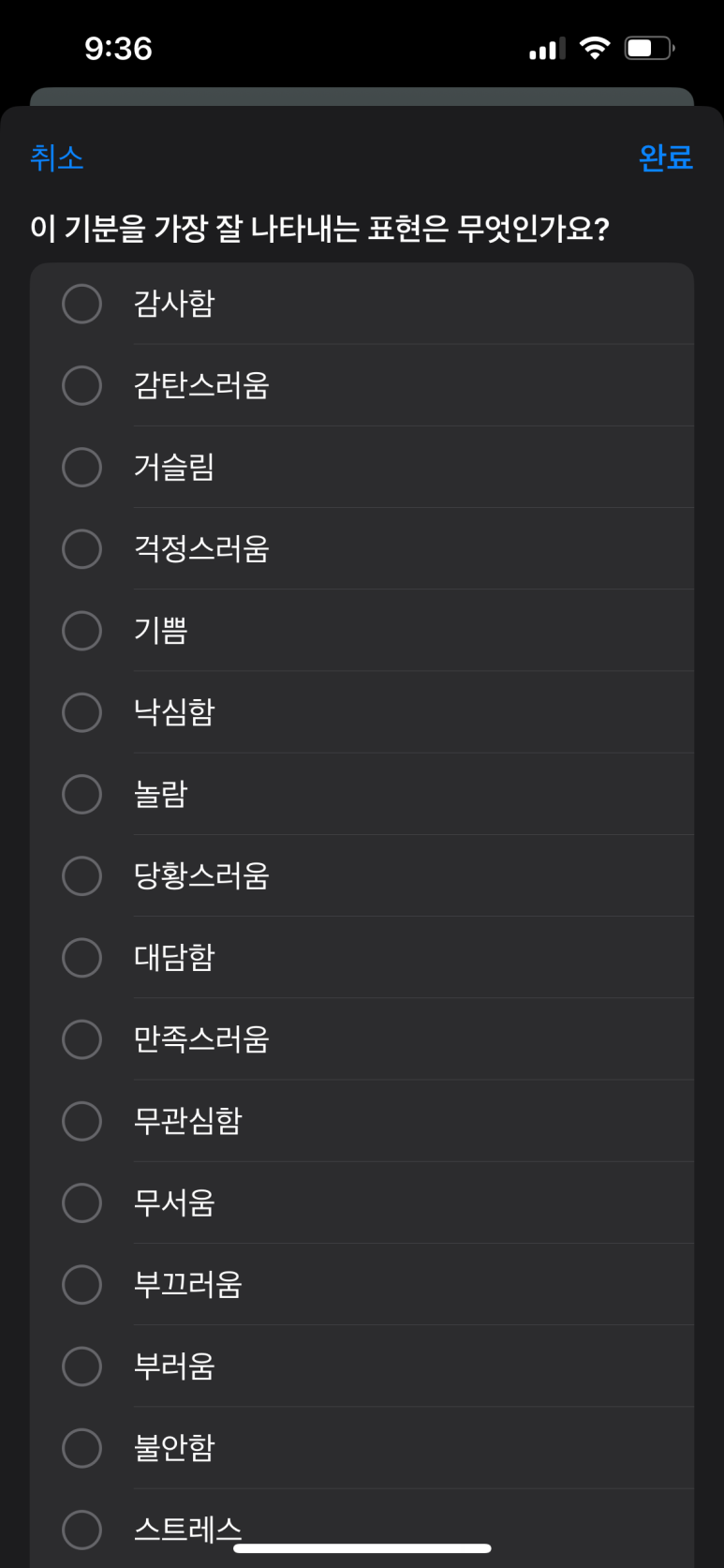
Task: Select 기쁨
Action: point(362,631)
